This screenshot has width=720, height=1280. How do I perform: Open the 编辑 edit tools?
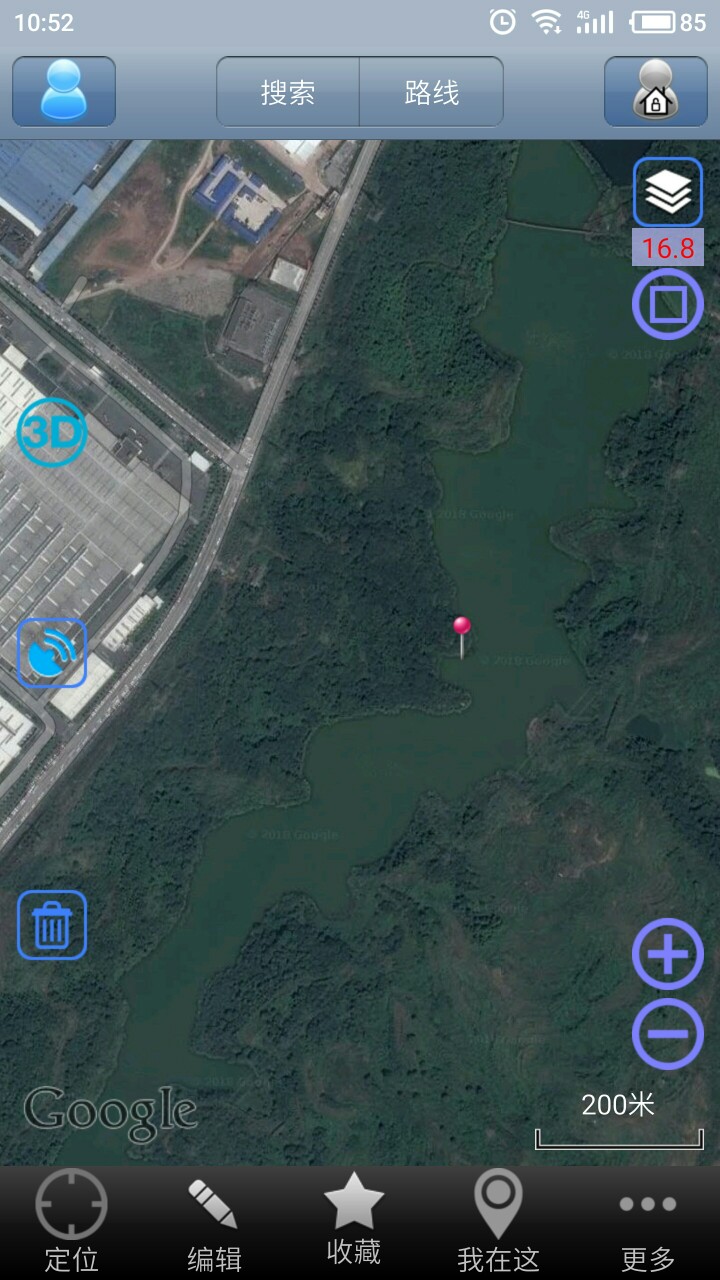(214, 1224)
